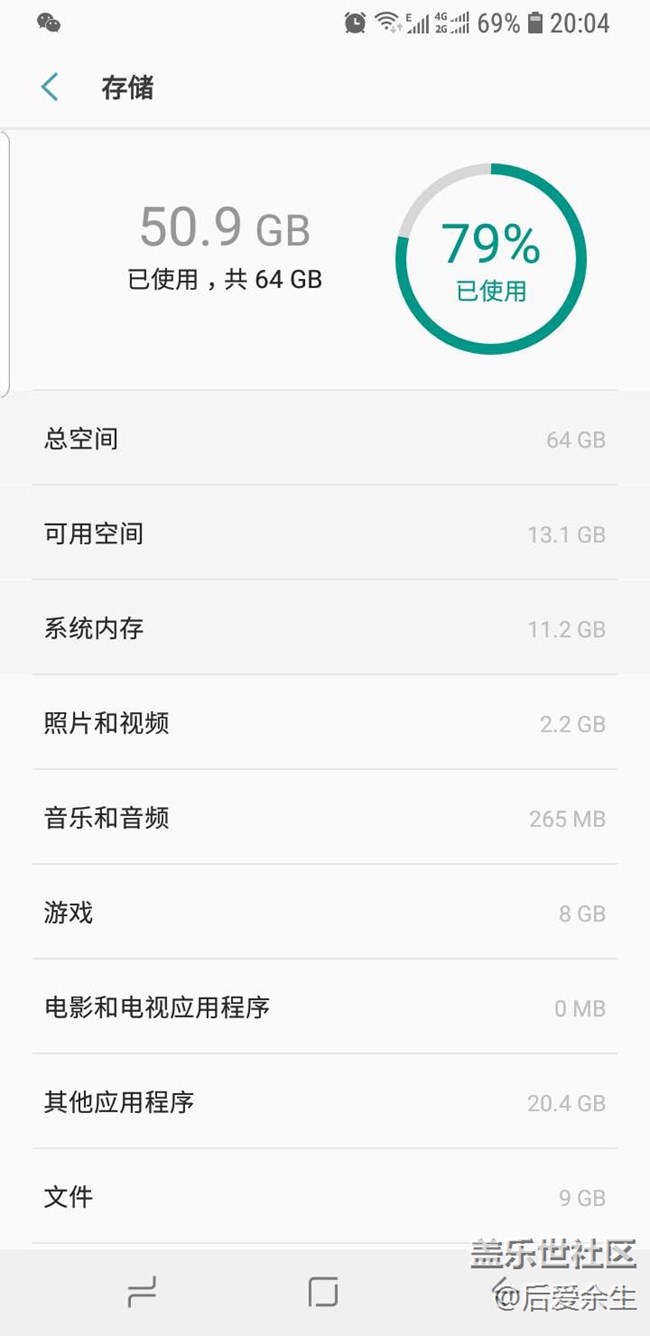Open the 游戏 storage details
The image size is (650, 1336).
point(324,912)
